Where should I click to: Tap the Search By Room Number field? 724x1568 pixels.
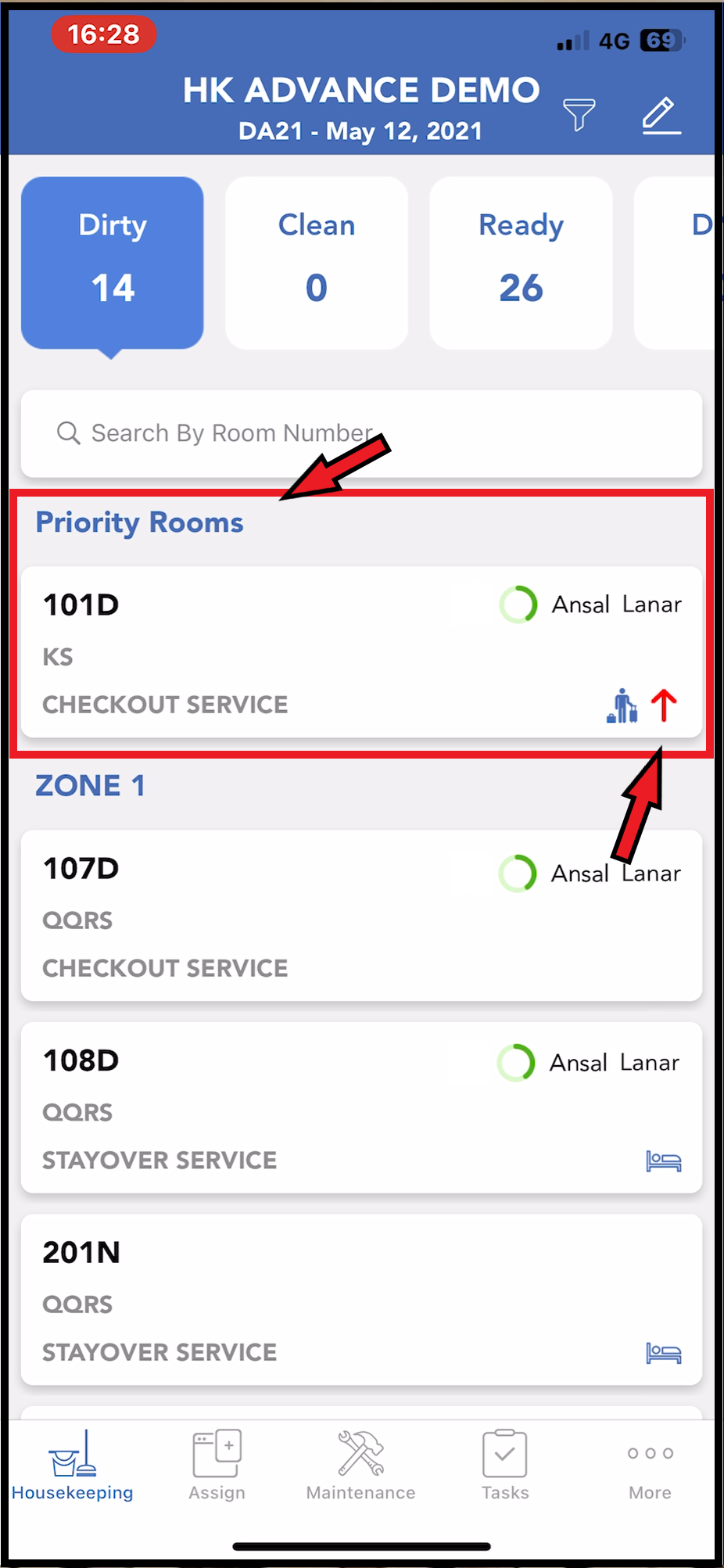[x=360, y=433]
